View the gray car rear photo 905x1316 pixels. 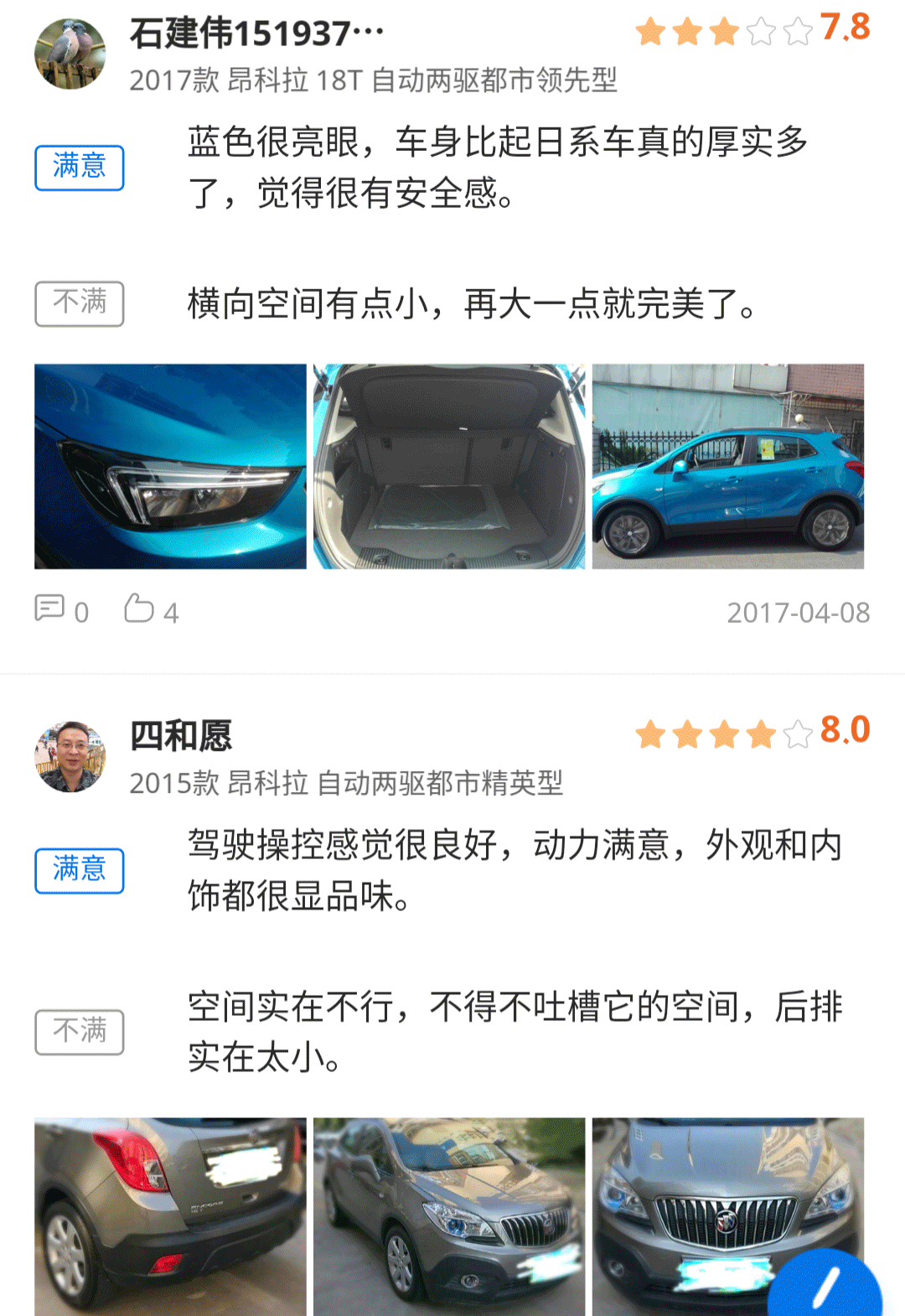[x=170, y=1215]
